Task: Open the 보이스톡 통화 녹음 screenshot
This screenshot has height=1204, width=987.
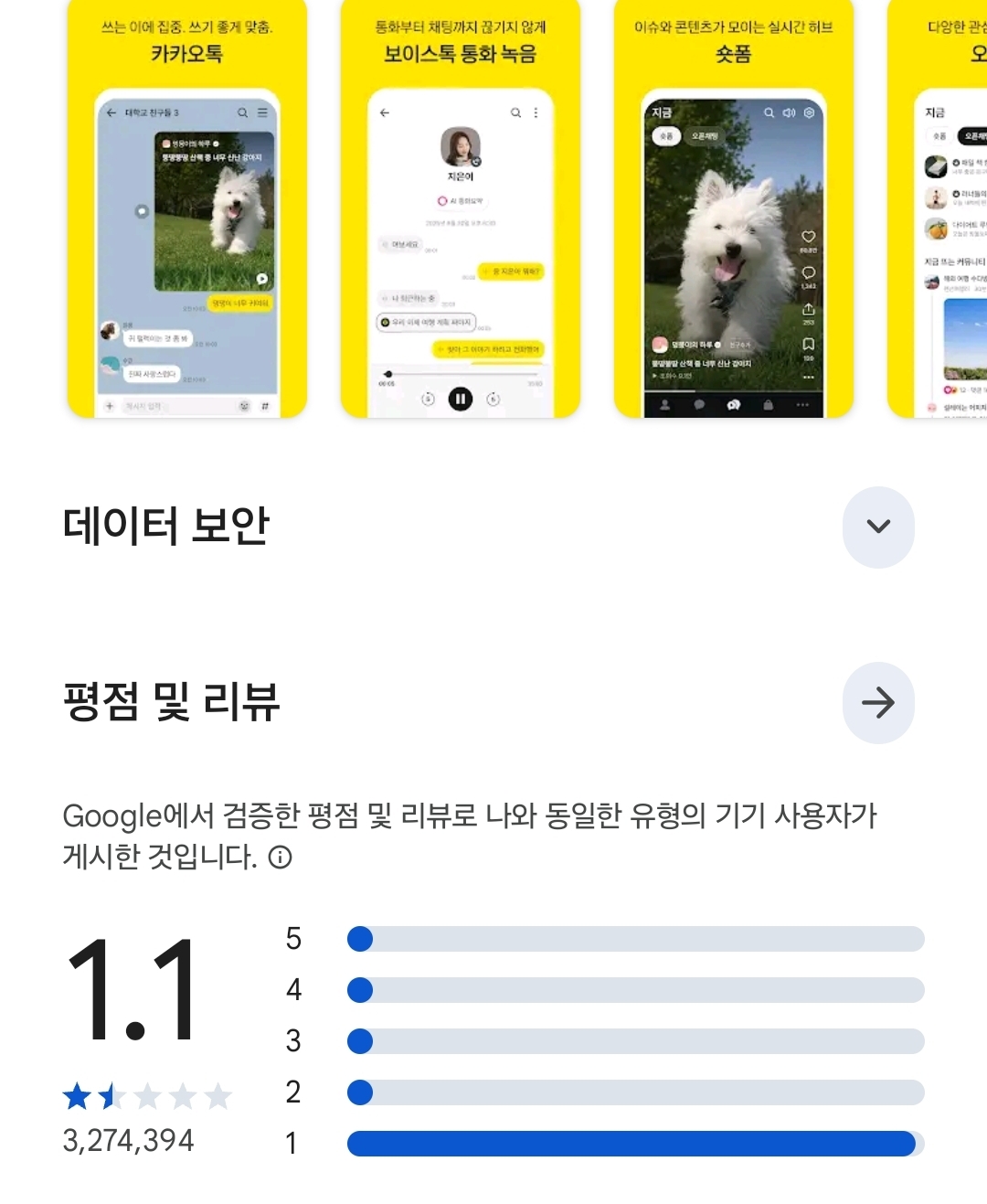Action: point(460,210)
